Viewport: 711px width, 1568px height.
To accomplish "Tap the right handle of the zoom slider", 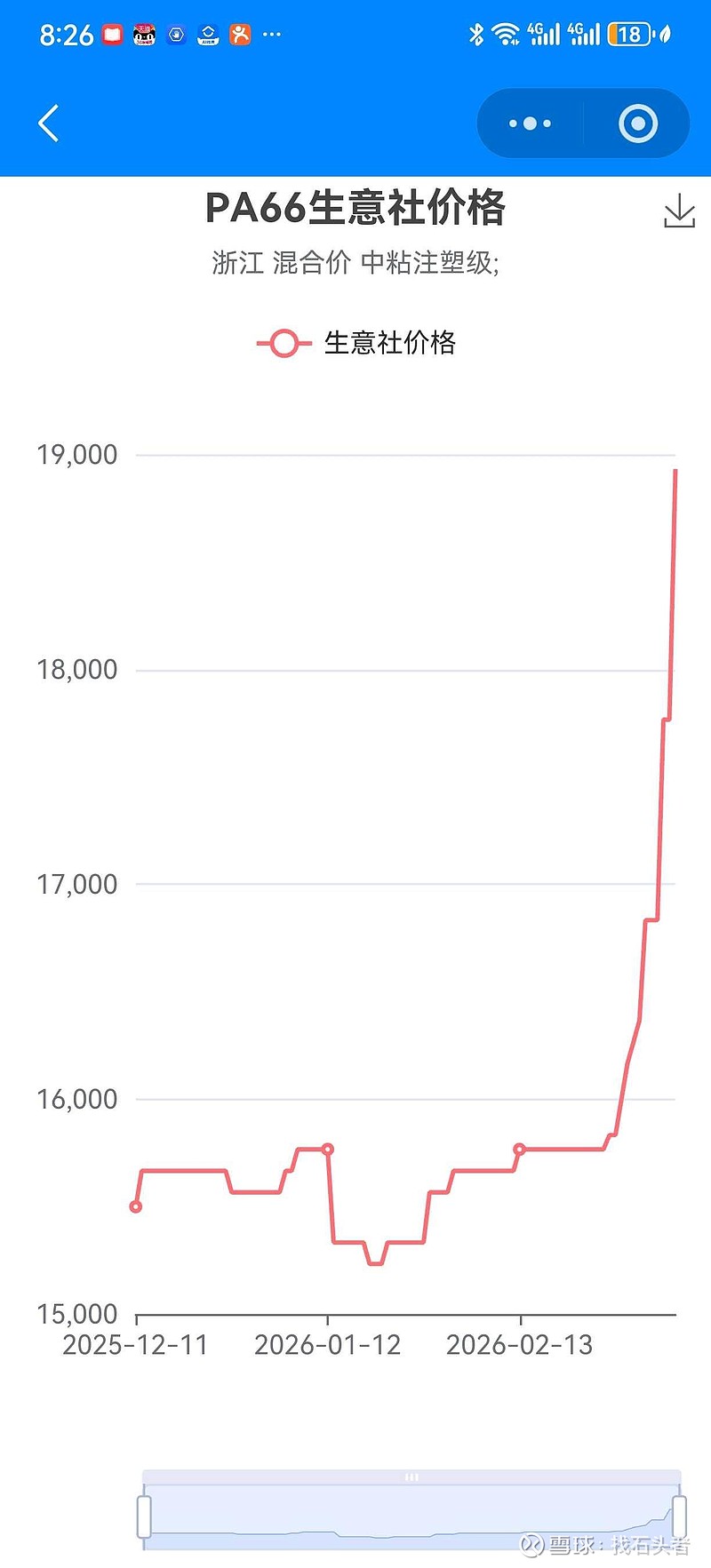I will [679, 1516].
